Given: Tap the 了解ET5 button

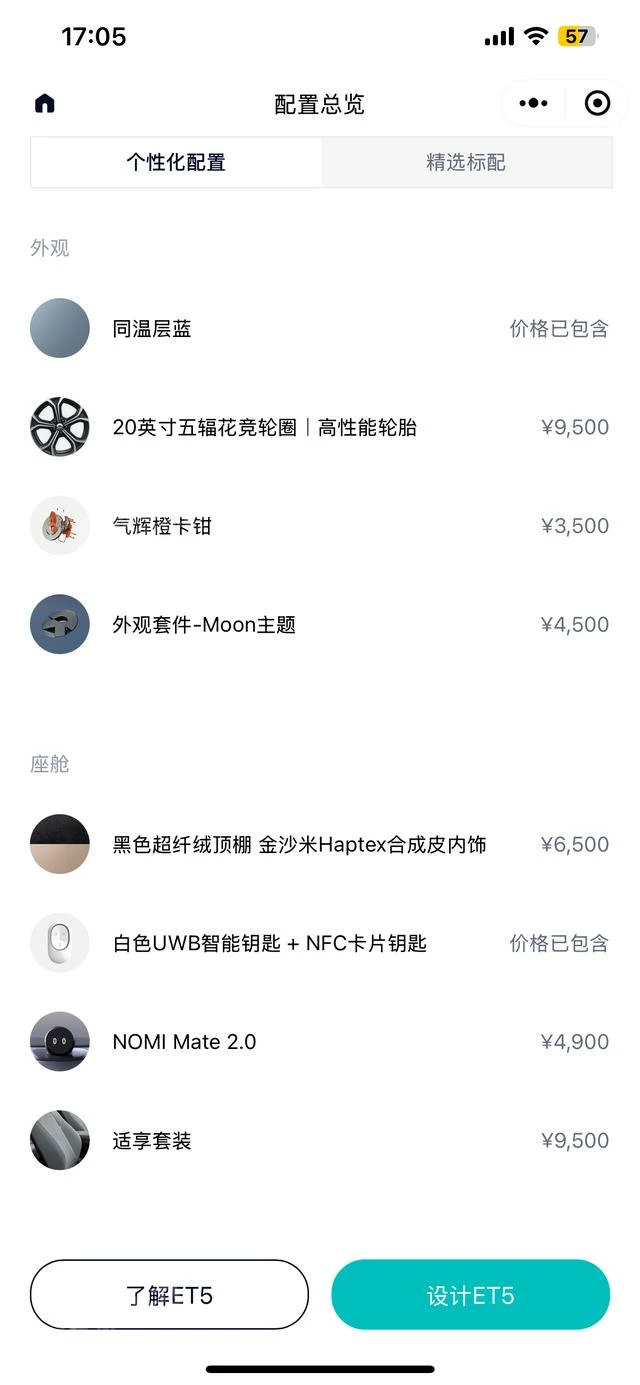Looking at the screenshot, I should click(x=169, y=1295).
